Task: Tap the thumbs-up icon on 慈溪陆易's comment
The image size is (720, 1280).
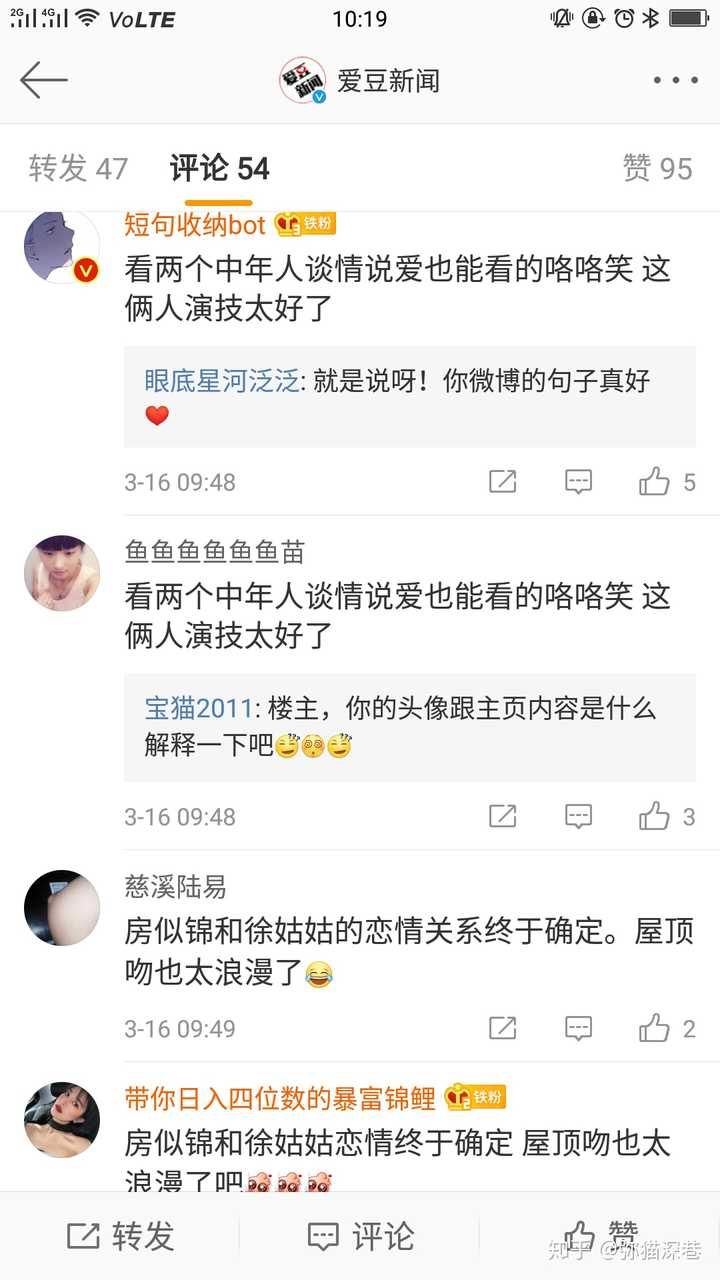Action: (655, 1030)
